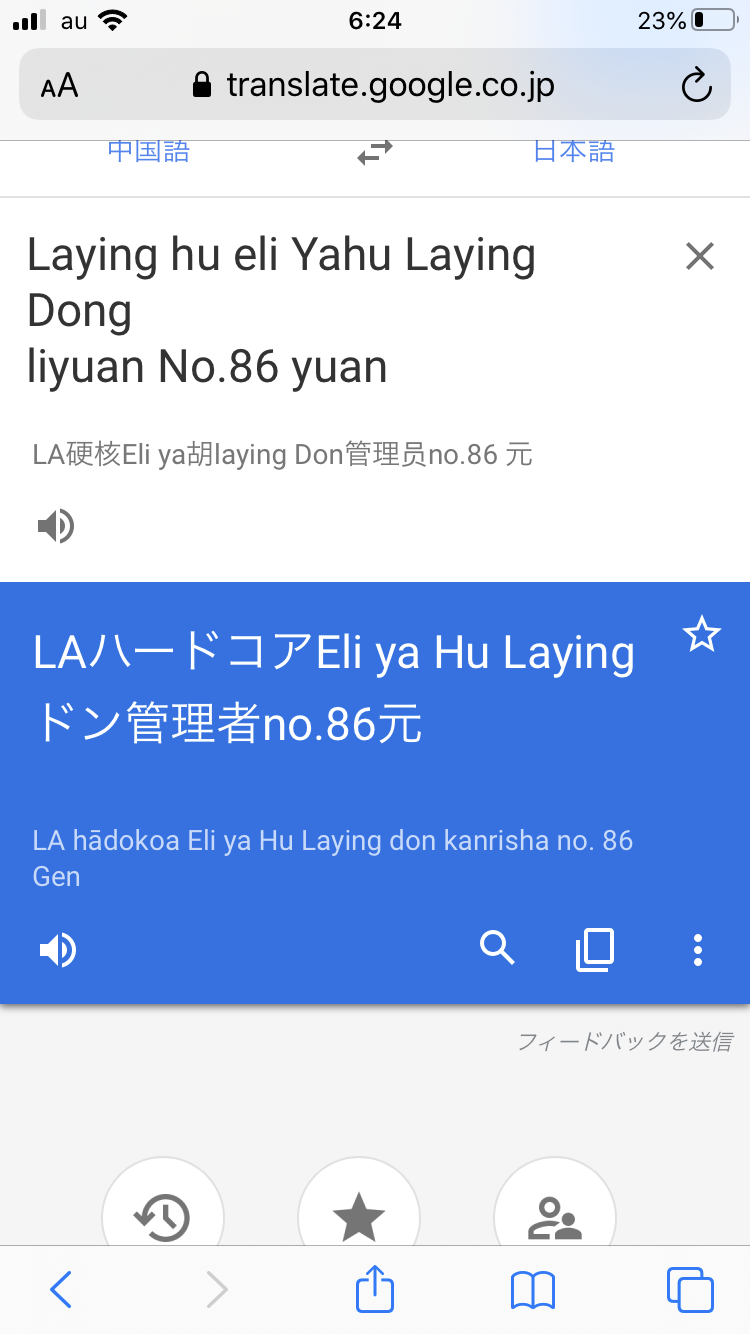
Task: Open Safari bookmarks
Action: coord(533,1290)
